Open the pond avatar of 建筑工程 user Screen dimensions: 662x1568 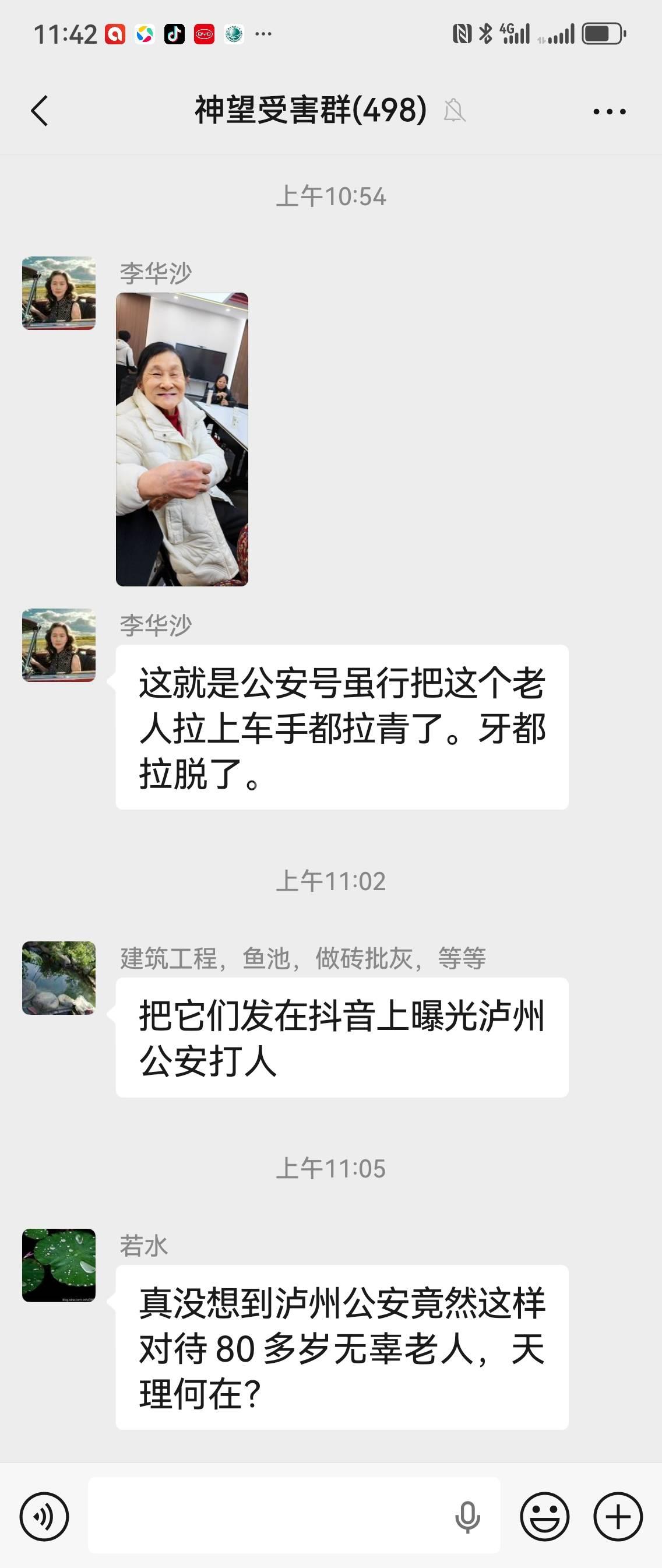(59, 978)
